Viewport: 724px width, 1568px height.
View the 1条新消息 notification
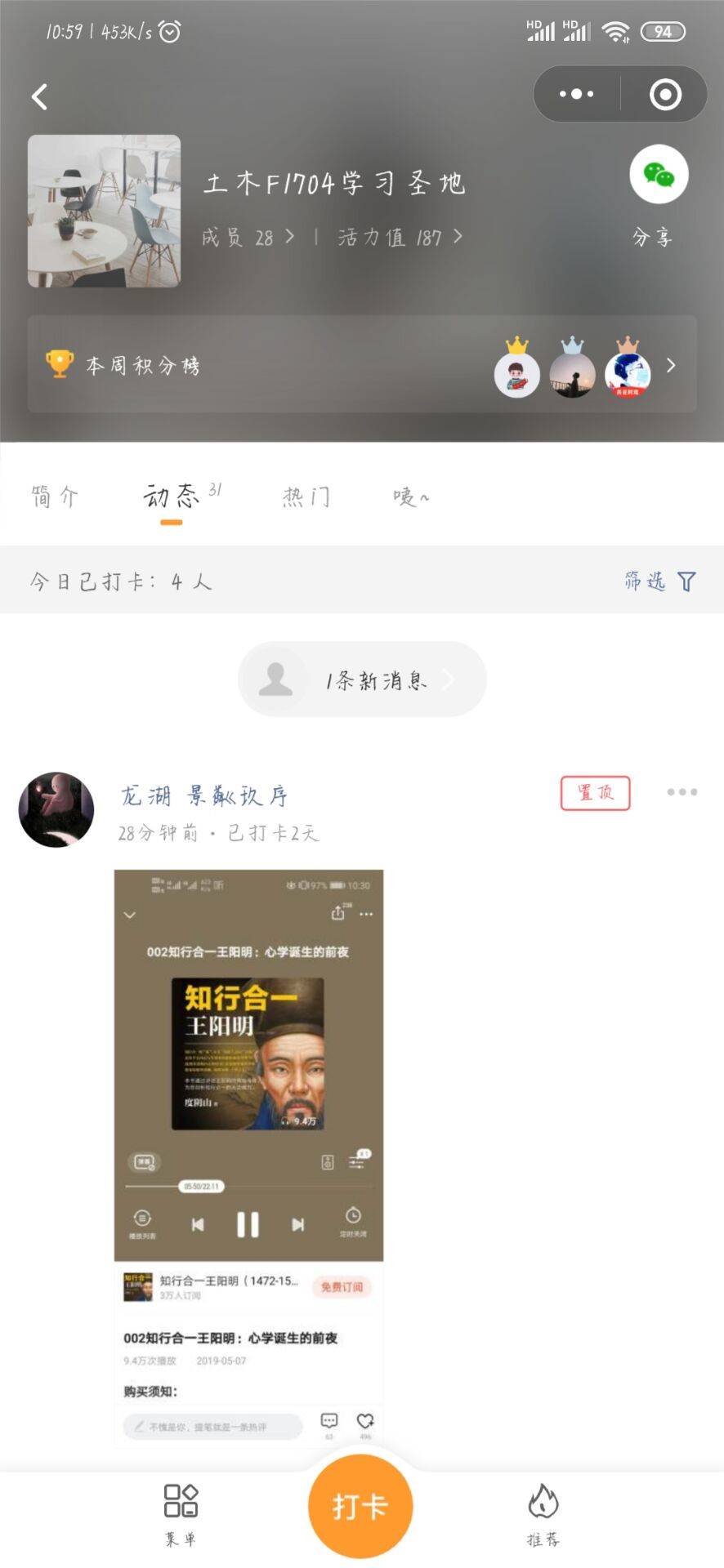362,679
